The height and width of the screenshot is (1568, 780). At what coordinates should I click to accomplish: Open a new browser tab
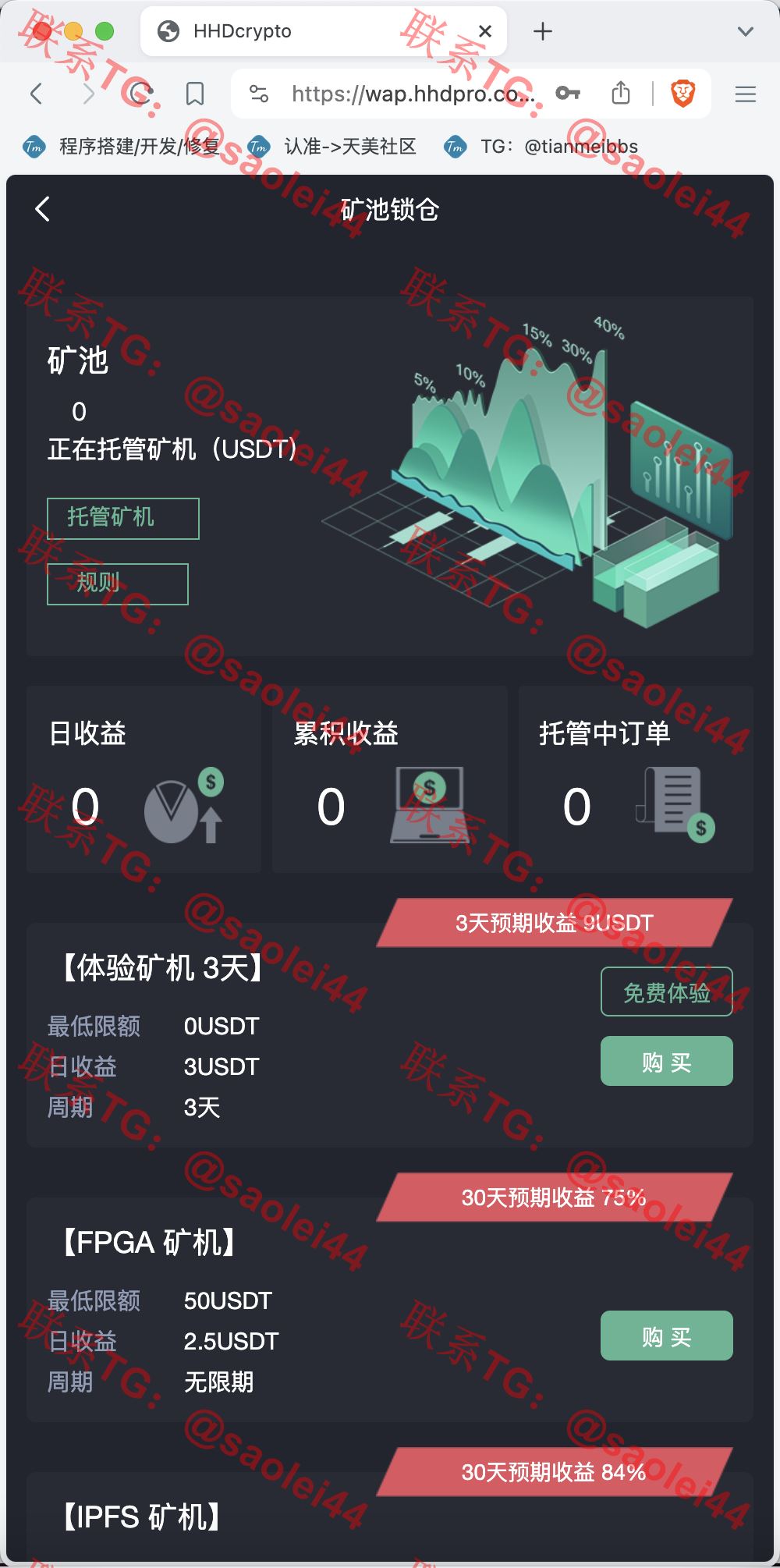(543, 31)
